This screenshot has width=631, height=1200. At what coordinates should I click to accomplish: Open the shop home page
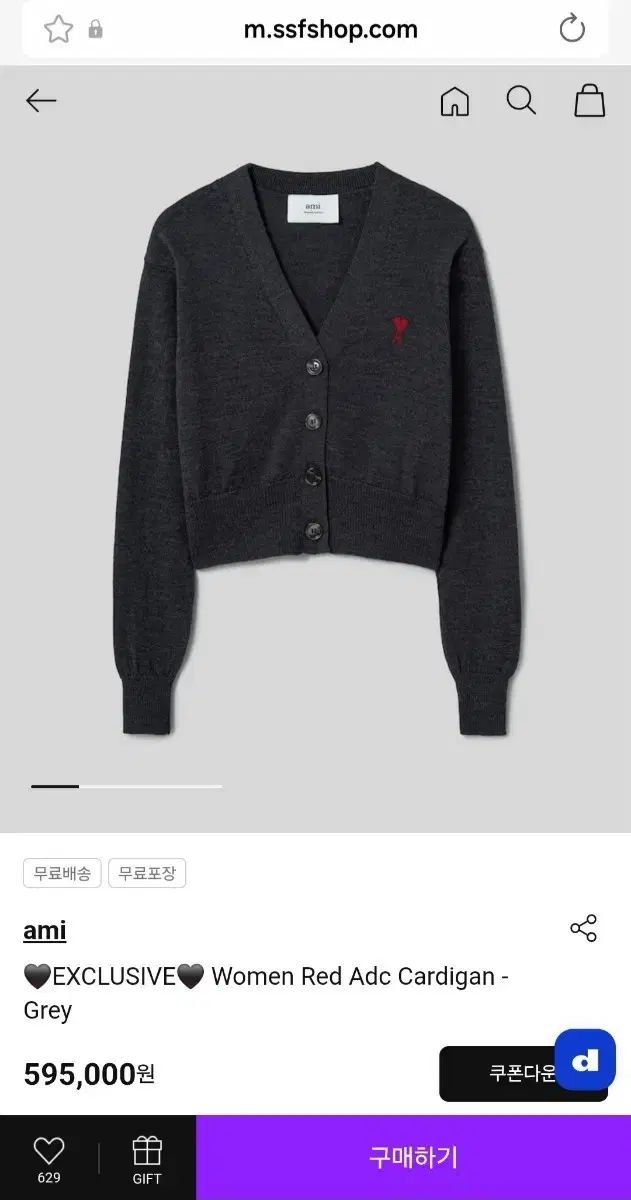click(x=455, y=101)
